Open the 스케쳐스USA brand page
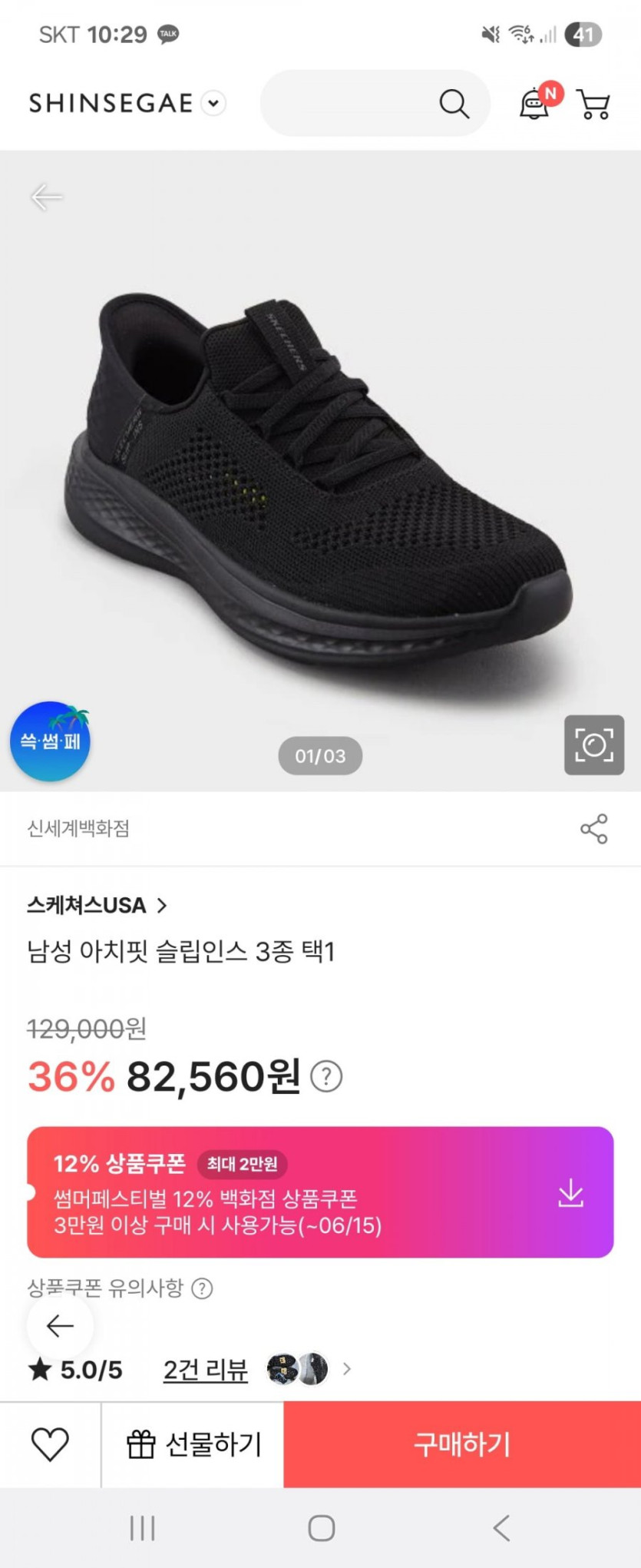The width and height of the screenshot is (641, 1568). 97,906
